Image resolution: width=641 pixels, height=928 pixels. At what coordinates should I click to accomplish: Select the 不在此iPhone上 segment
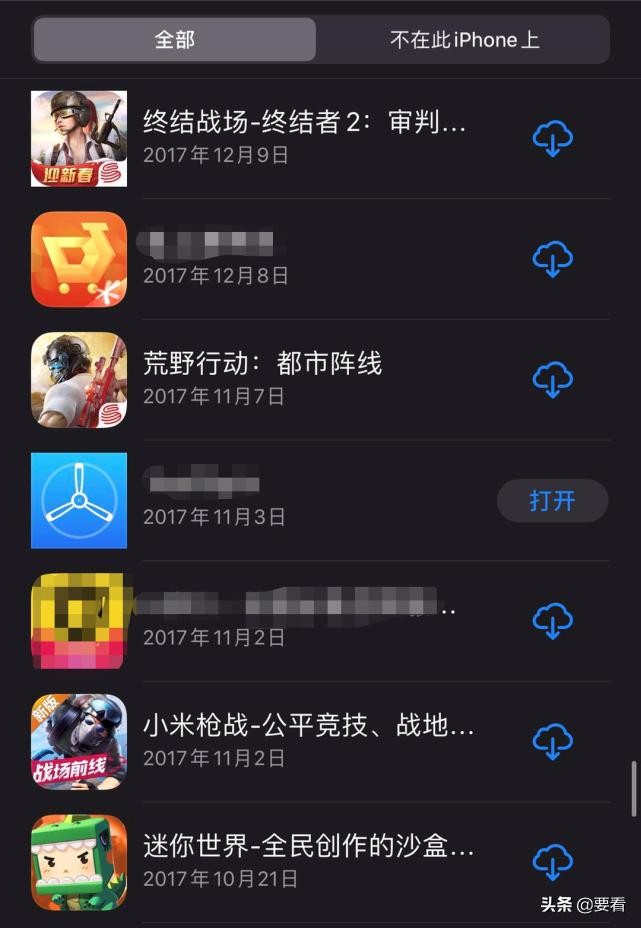point(464,40)
